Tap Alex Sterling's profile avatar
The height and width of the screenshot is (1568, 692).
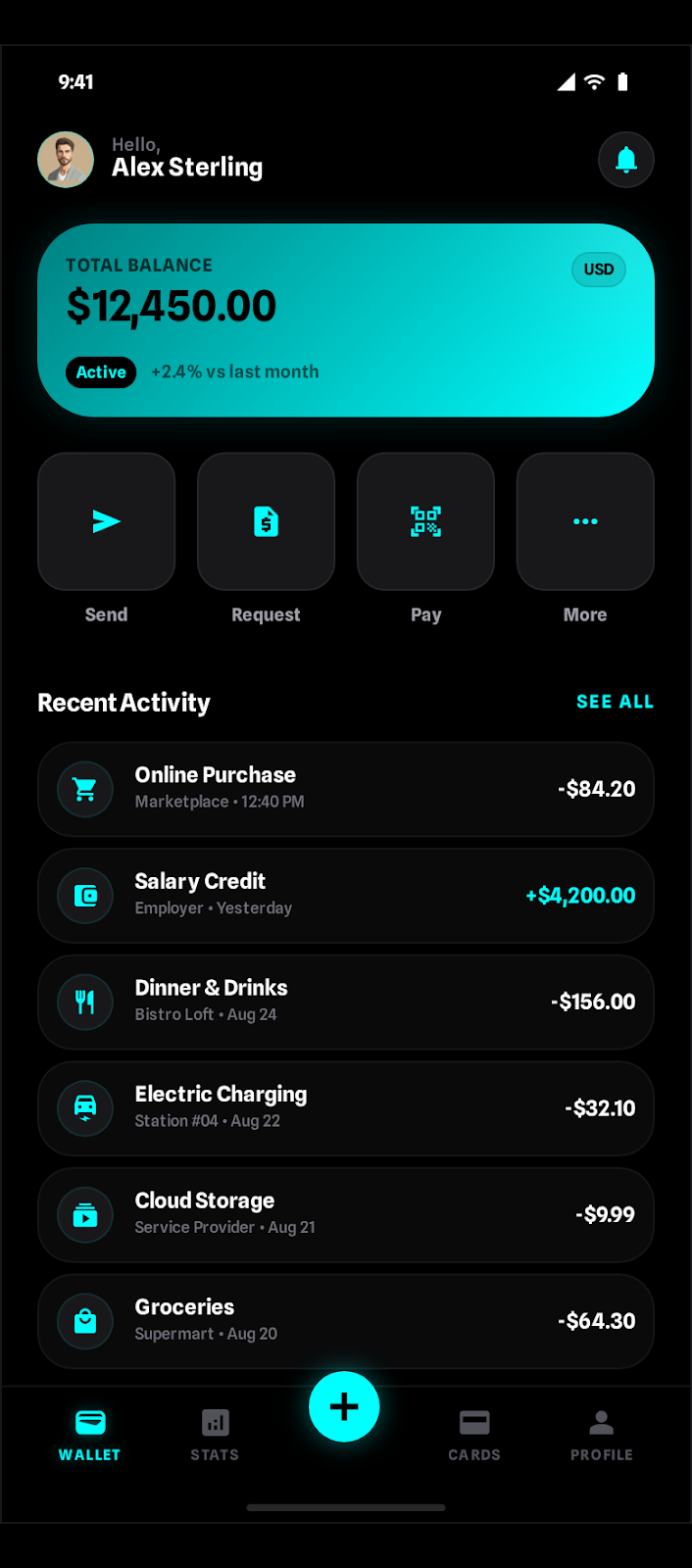[66, 160]
